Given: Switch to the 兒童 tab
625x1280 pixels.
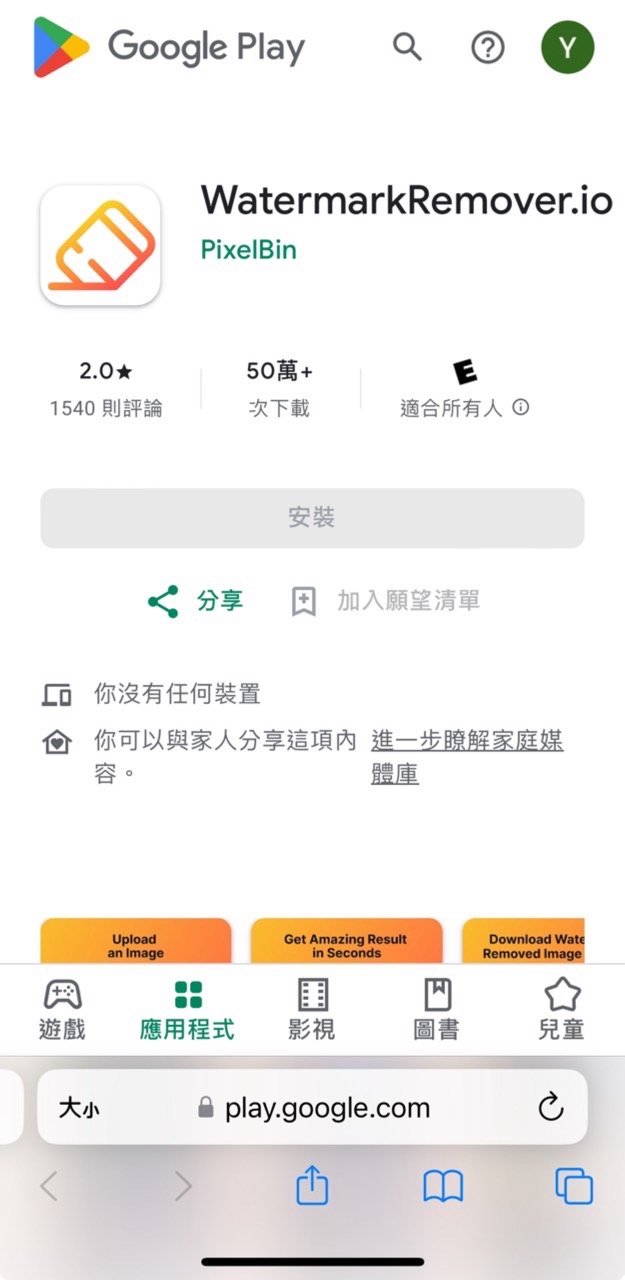Looking at the screenshot, I should point(561,1010).
